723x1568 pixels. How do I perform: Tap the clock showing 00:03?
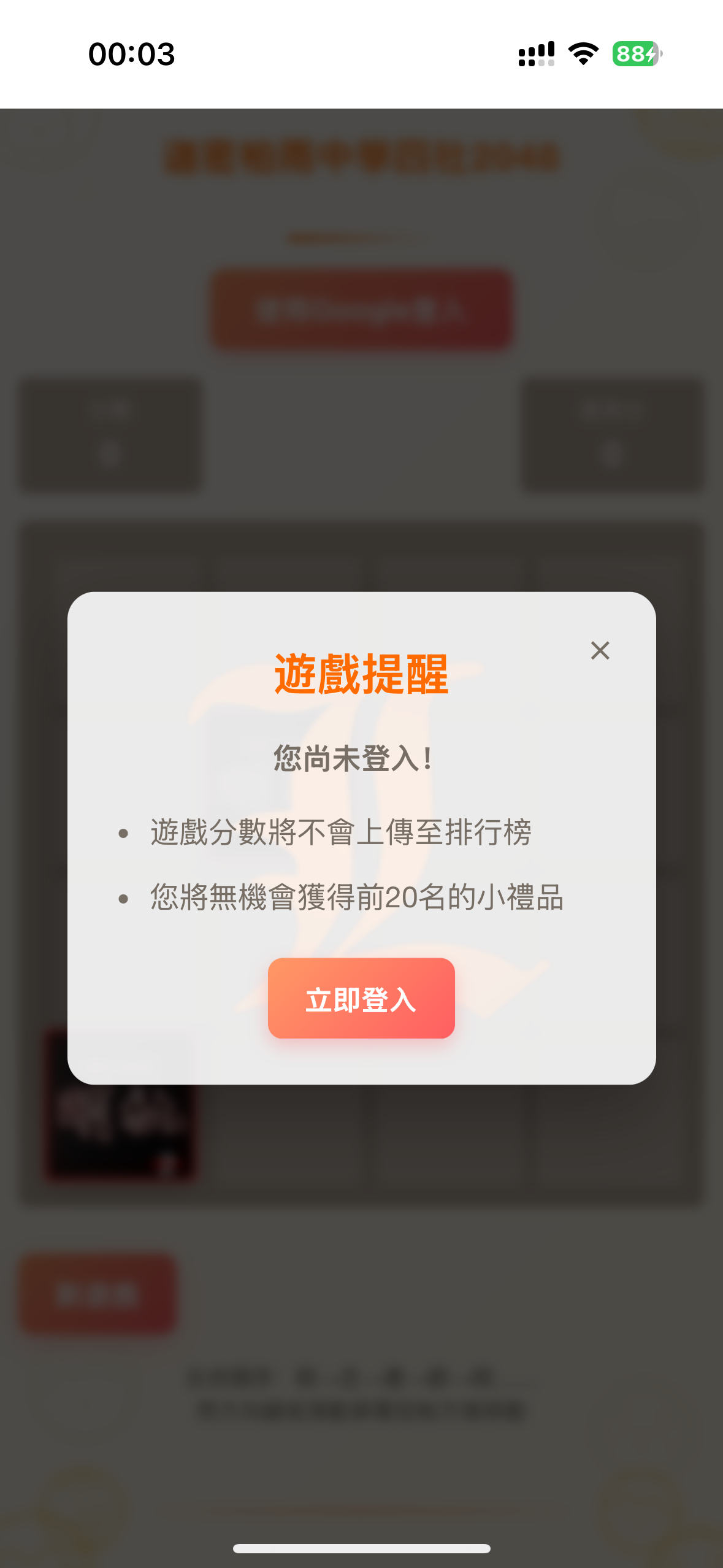[131, 55]
